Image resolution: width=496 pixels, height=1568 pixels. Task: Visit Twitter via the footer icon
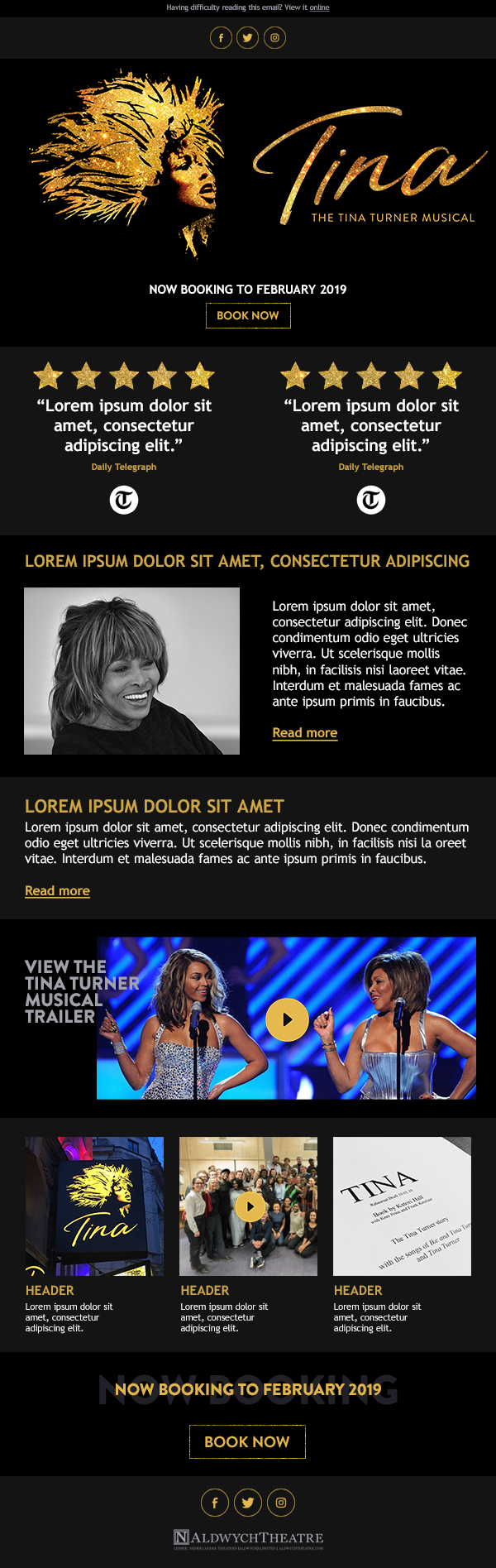point(248,1502)
